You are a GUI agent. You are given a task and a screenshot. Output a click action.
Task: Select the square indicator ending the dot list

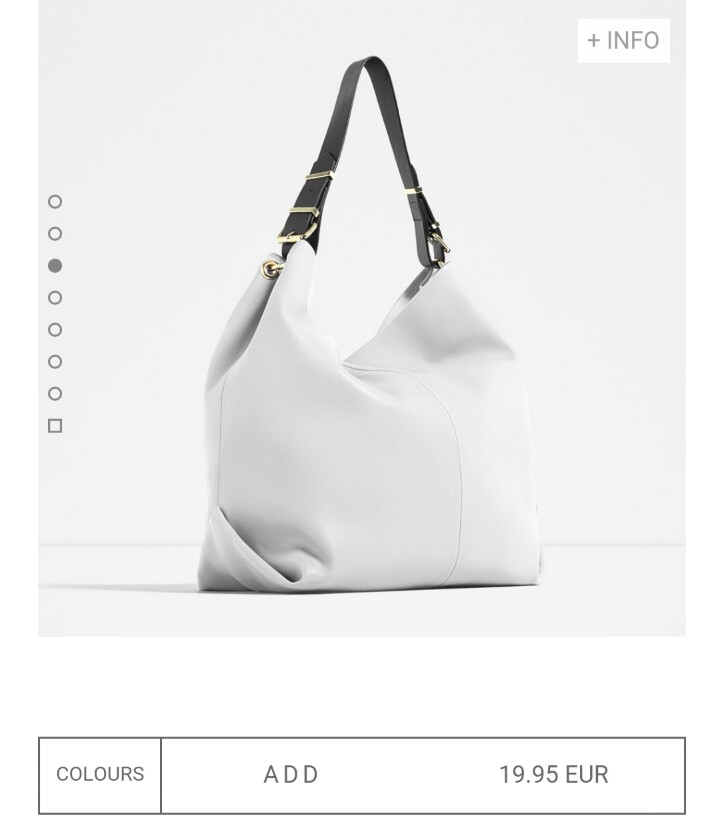click(x=55, y=426)
